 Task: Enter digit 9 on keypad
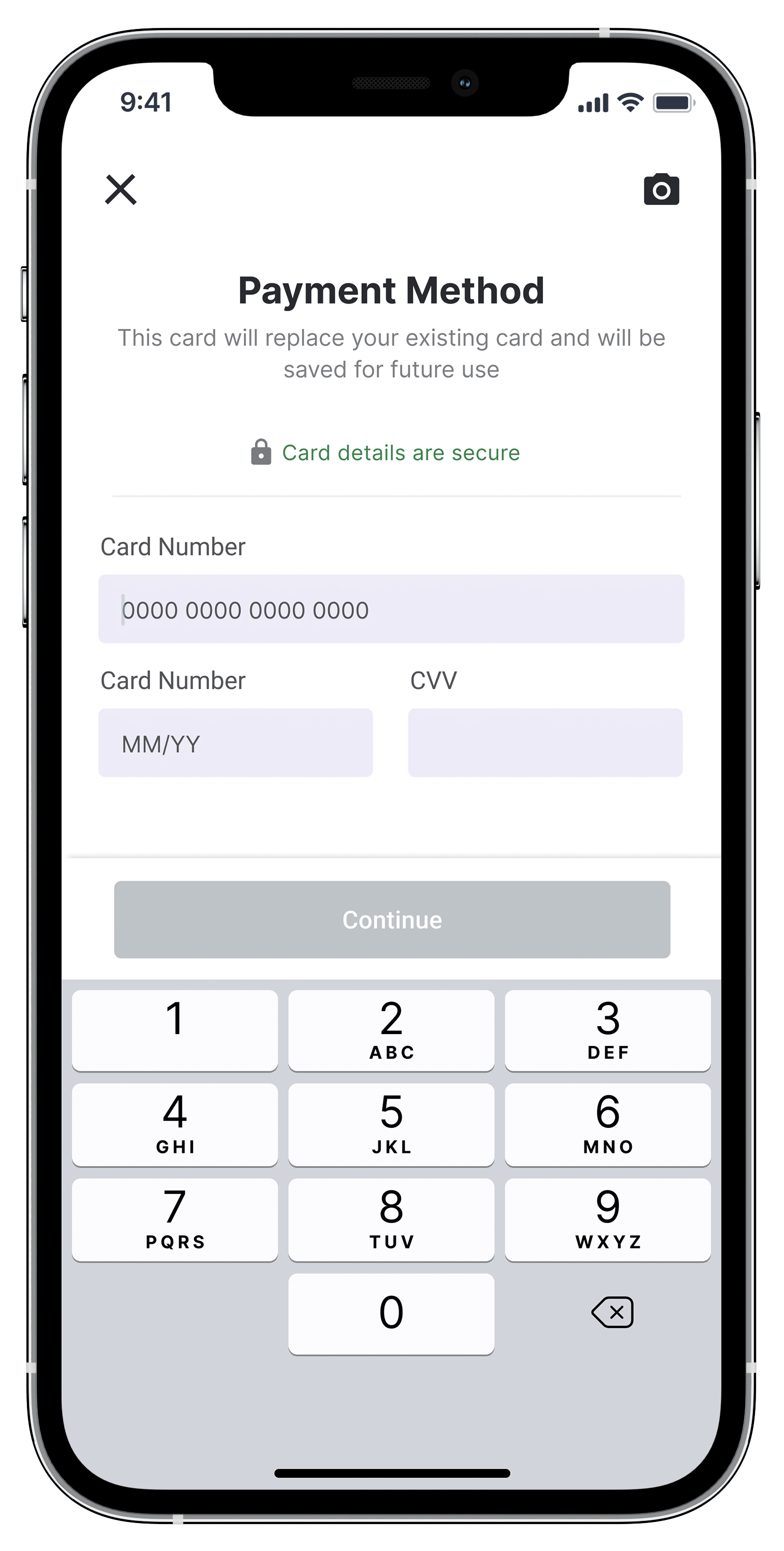tap(607, 1219)
